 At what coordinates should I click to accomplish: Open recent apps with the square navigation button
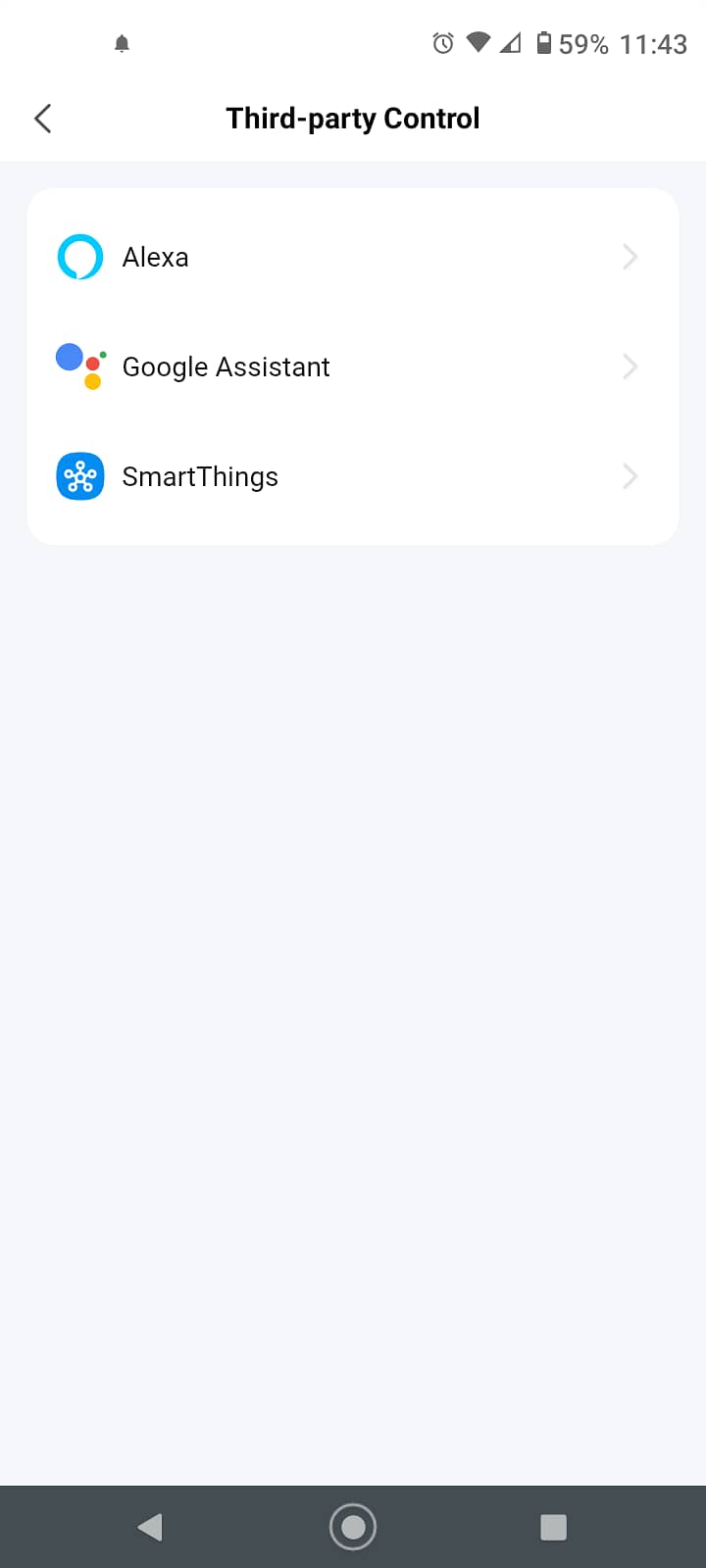[x=553, y=1527]
